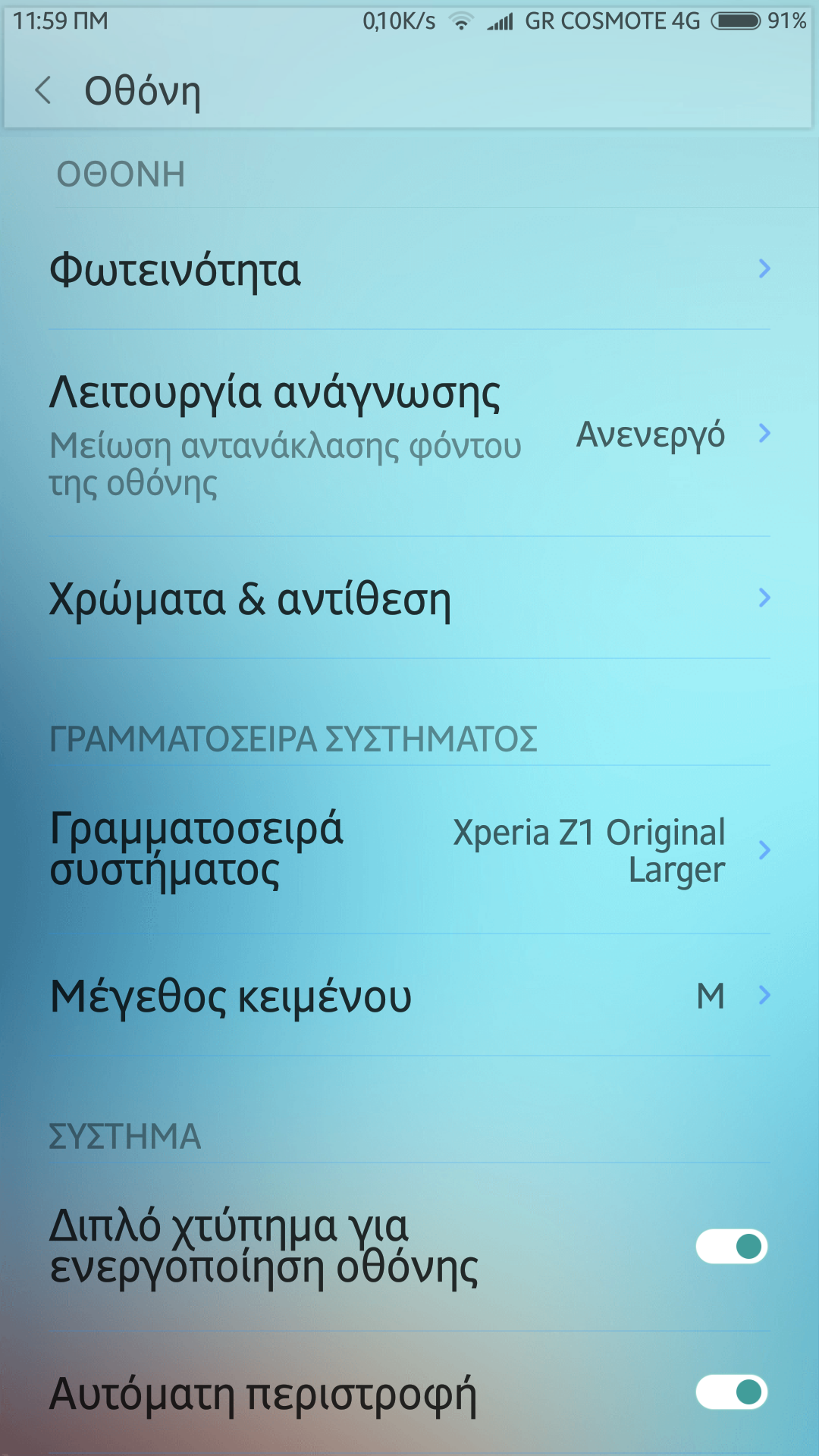Turn off Αυτόματη περιστροφή switch
The width and height of the screenshot is (819, 1456).
(732, 1392)
